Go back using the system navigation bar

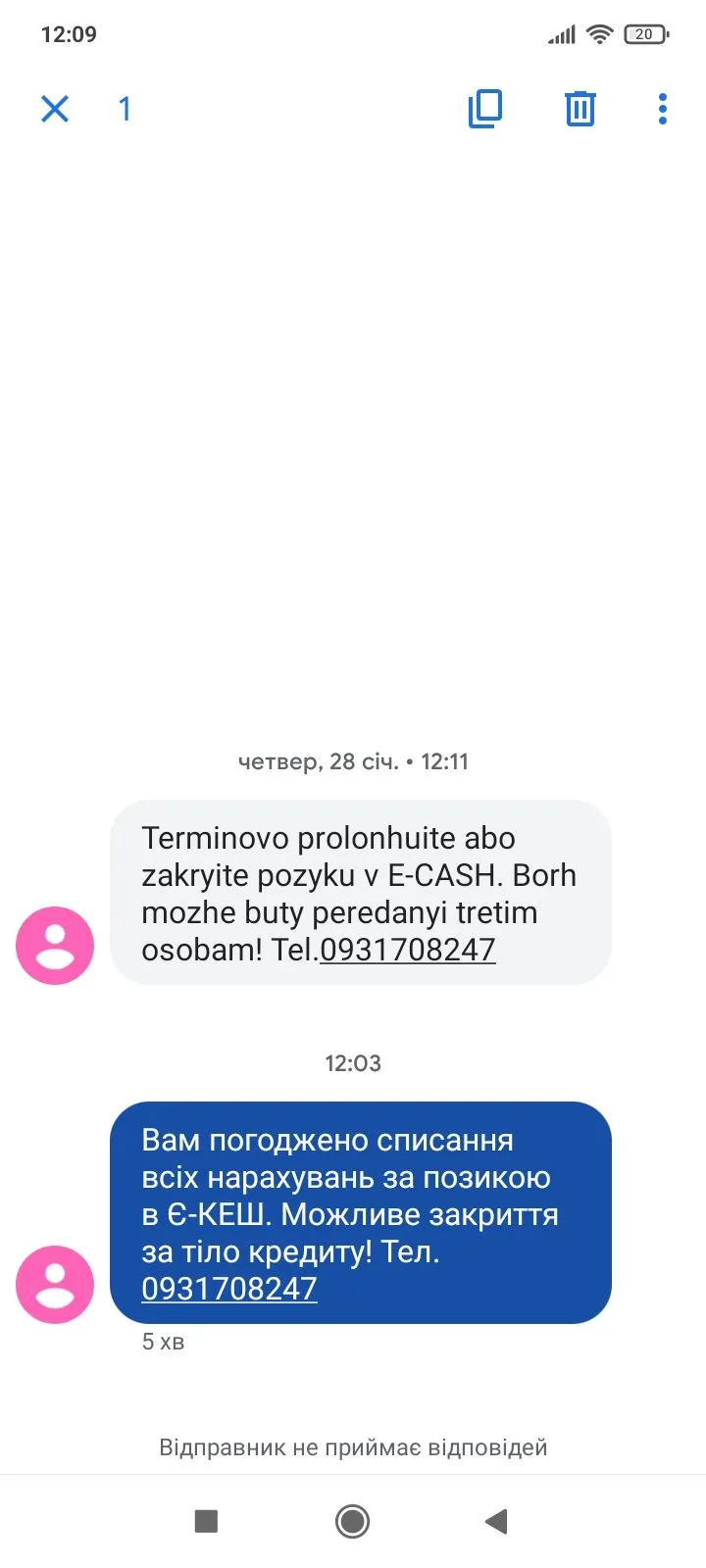(x=497, y=1521)
